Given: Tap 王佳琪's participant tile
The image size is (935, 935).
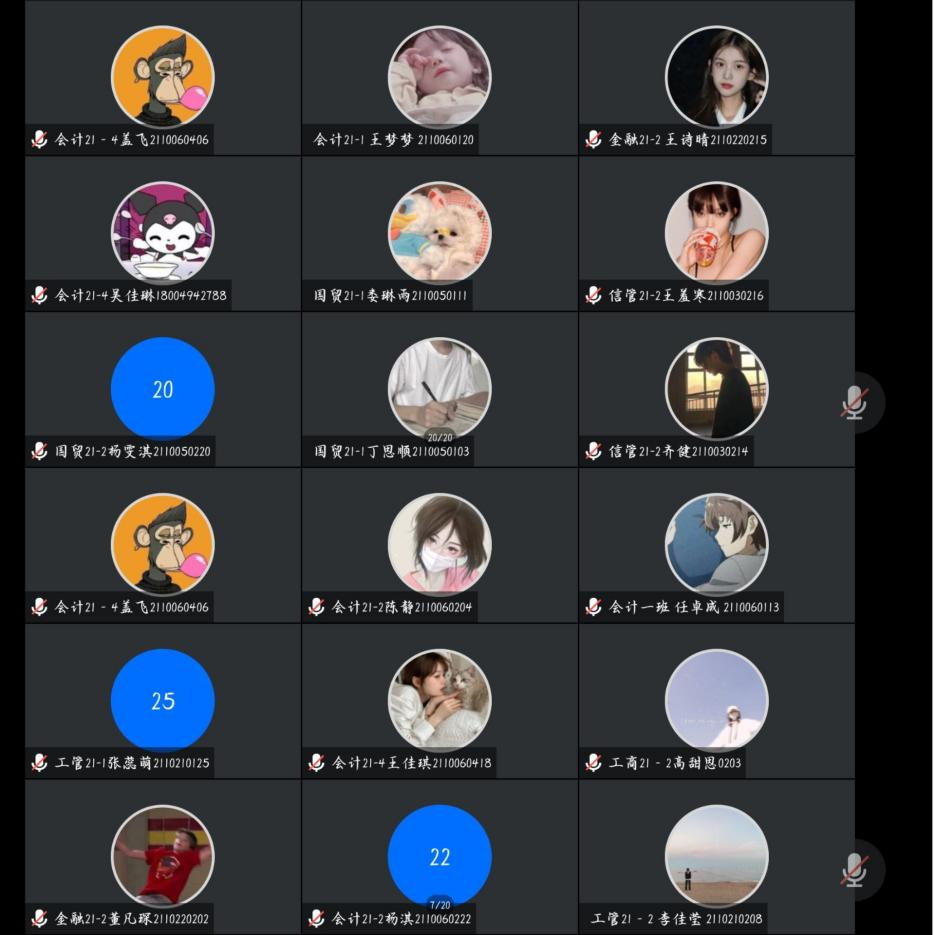Looking at the screenshot, I should click(x=439, y=701).
